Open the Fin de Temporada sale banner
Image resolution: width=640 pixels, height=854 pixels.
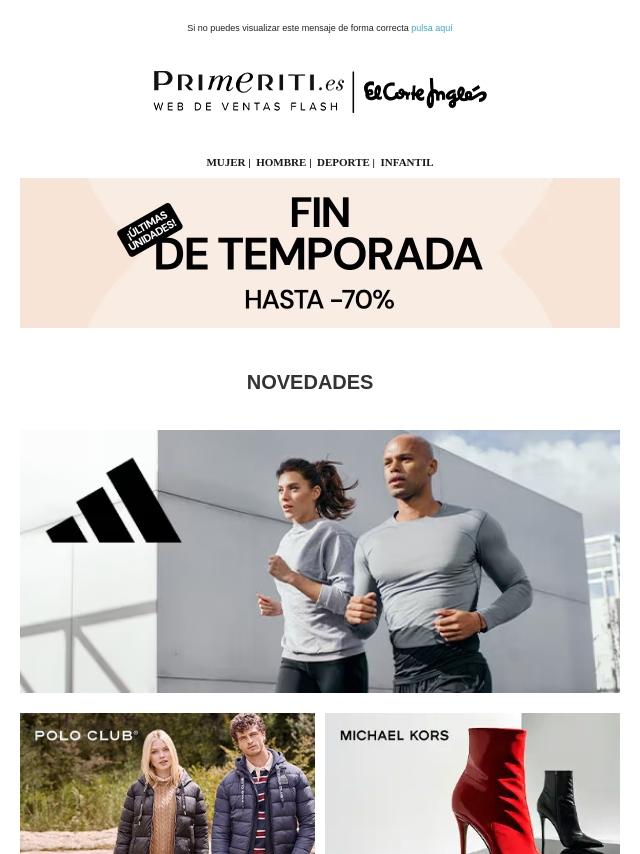click(320, 253)
